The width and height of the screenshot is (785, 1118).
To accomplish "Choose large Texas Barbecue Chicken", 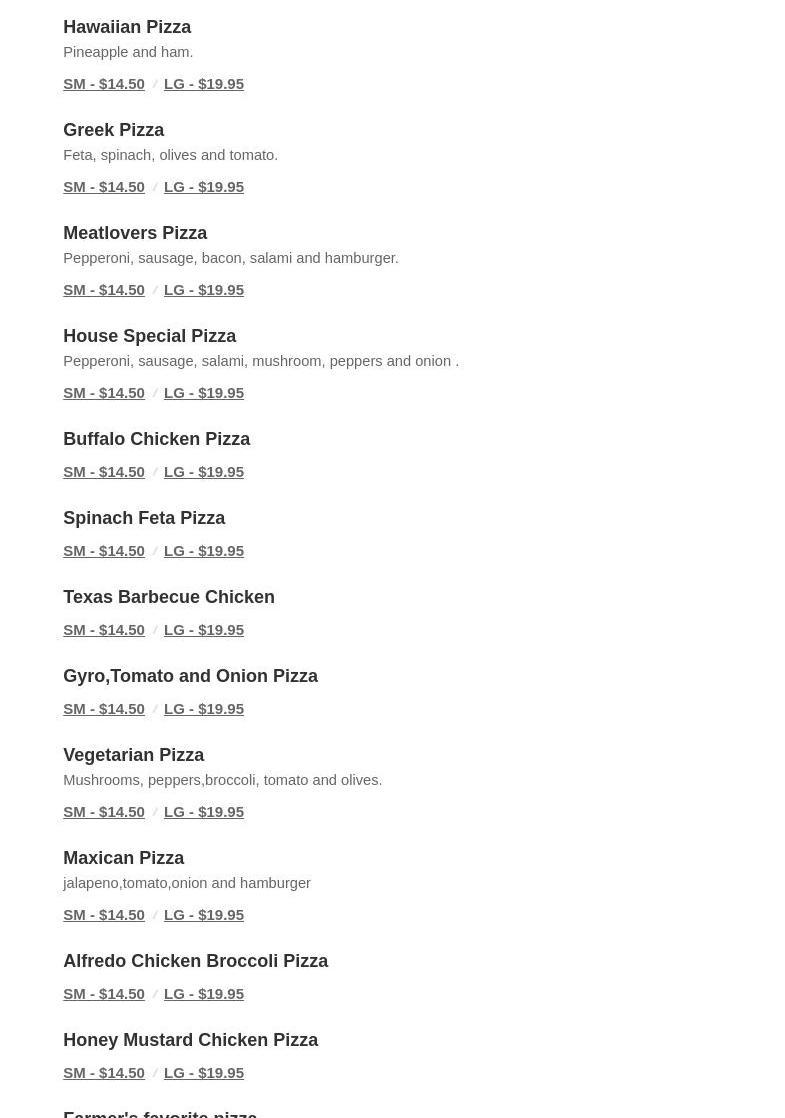I will click(204, 630).
